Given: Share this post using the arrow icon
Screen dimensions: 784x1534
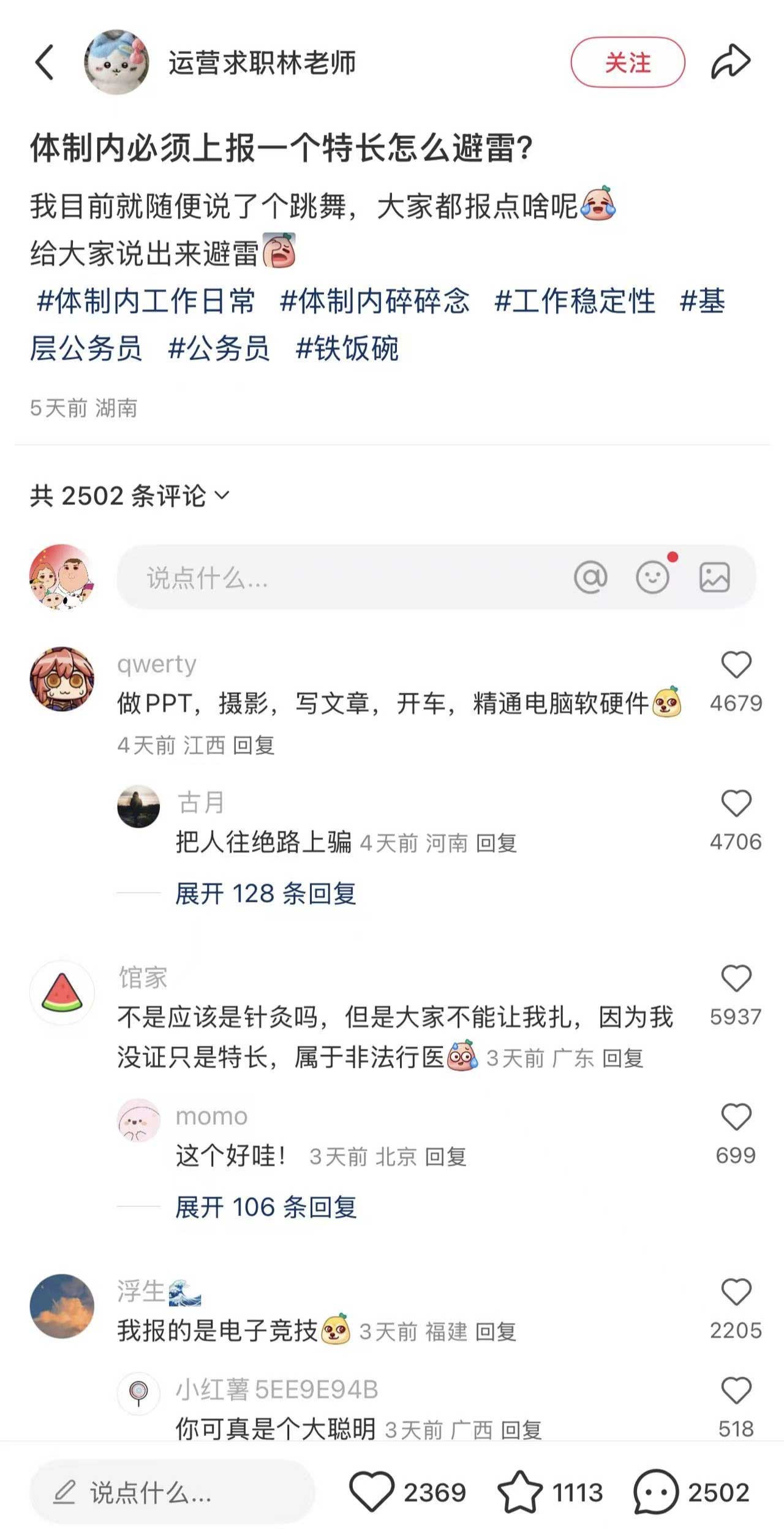Looking at the screenshot, I should coord(730,62).
